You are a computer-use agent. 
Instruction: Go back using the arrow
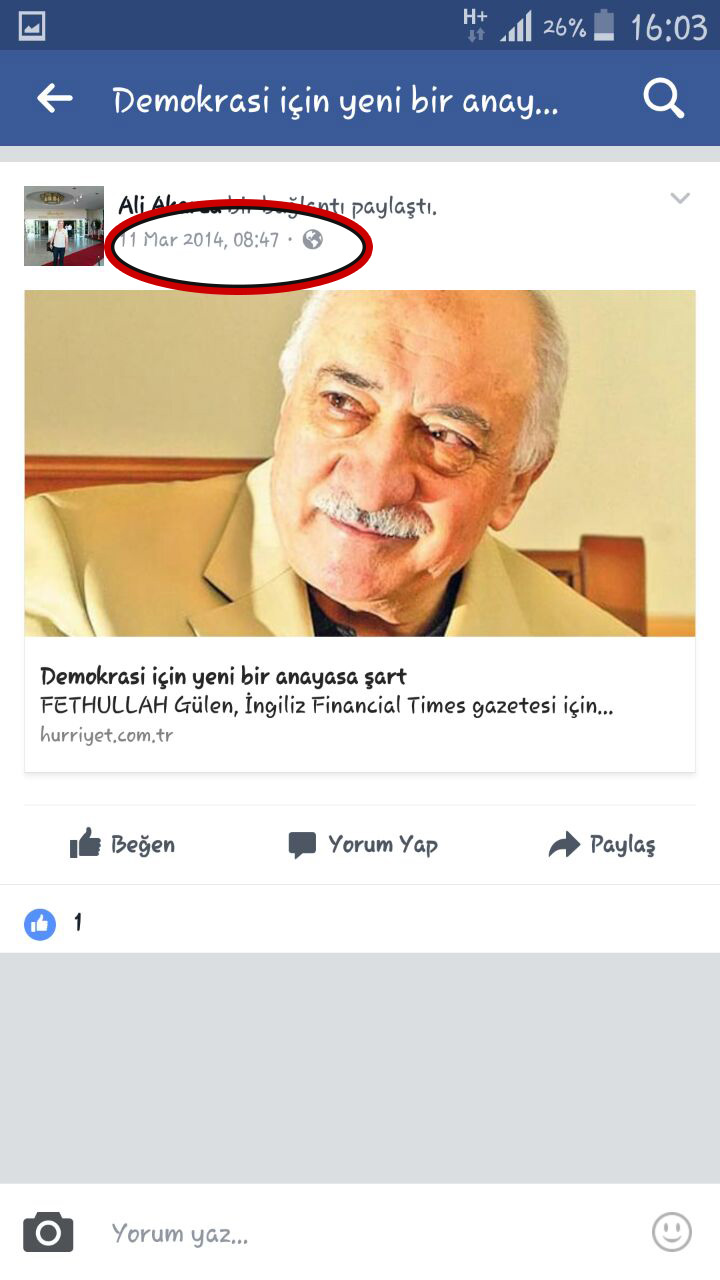(55, 98)
